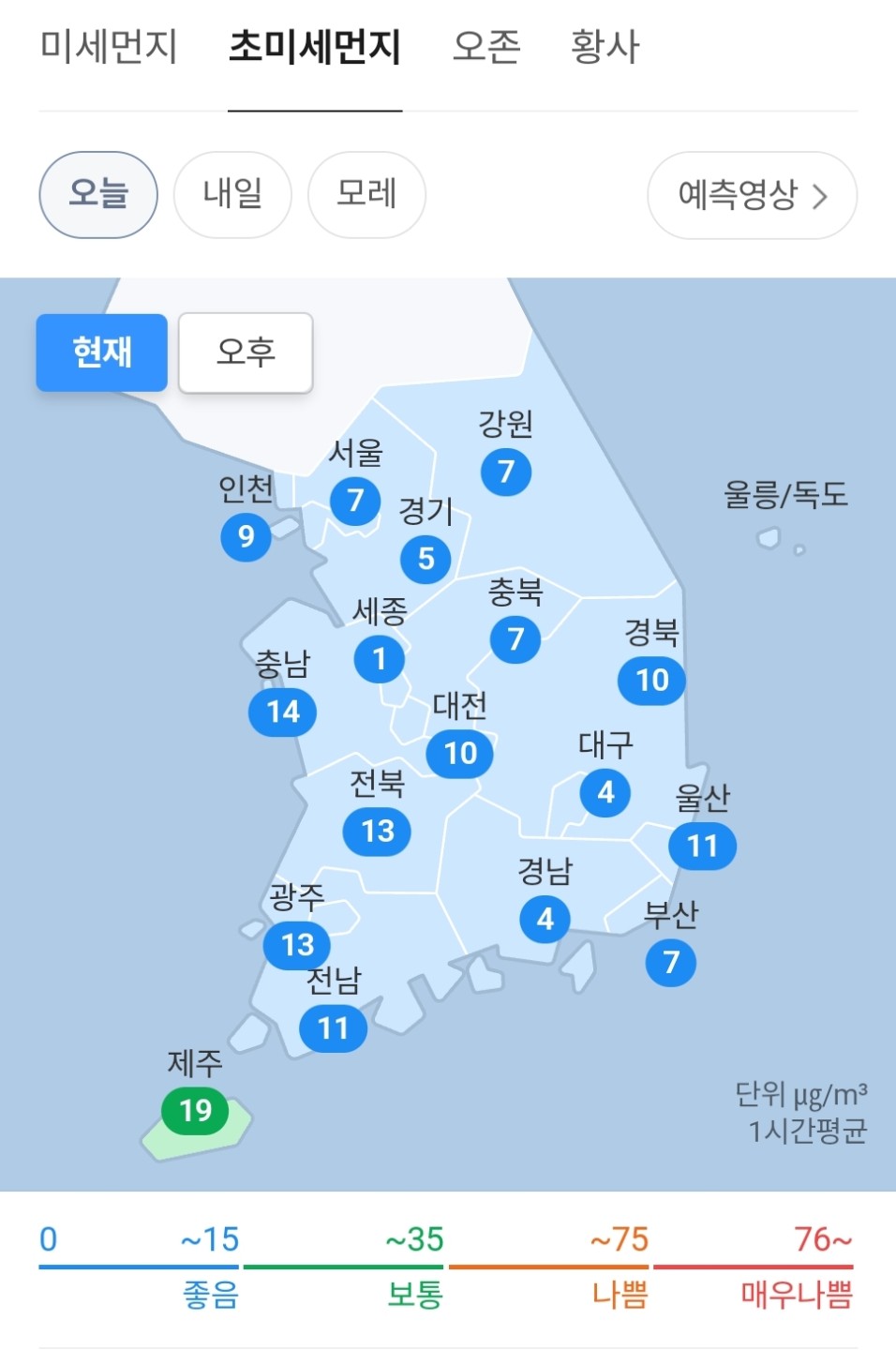Show the 내일 forecast
The height and width of the screenshot is (1350, 896).
[232, 195]
